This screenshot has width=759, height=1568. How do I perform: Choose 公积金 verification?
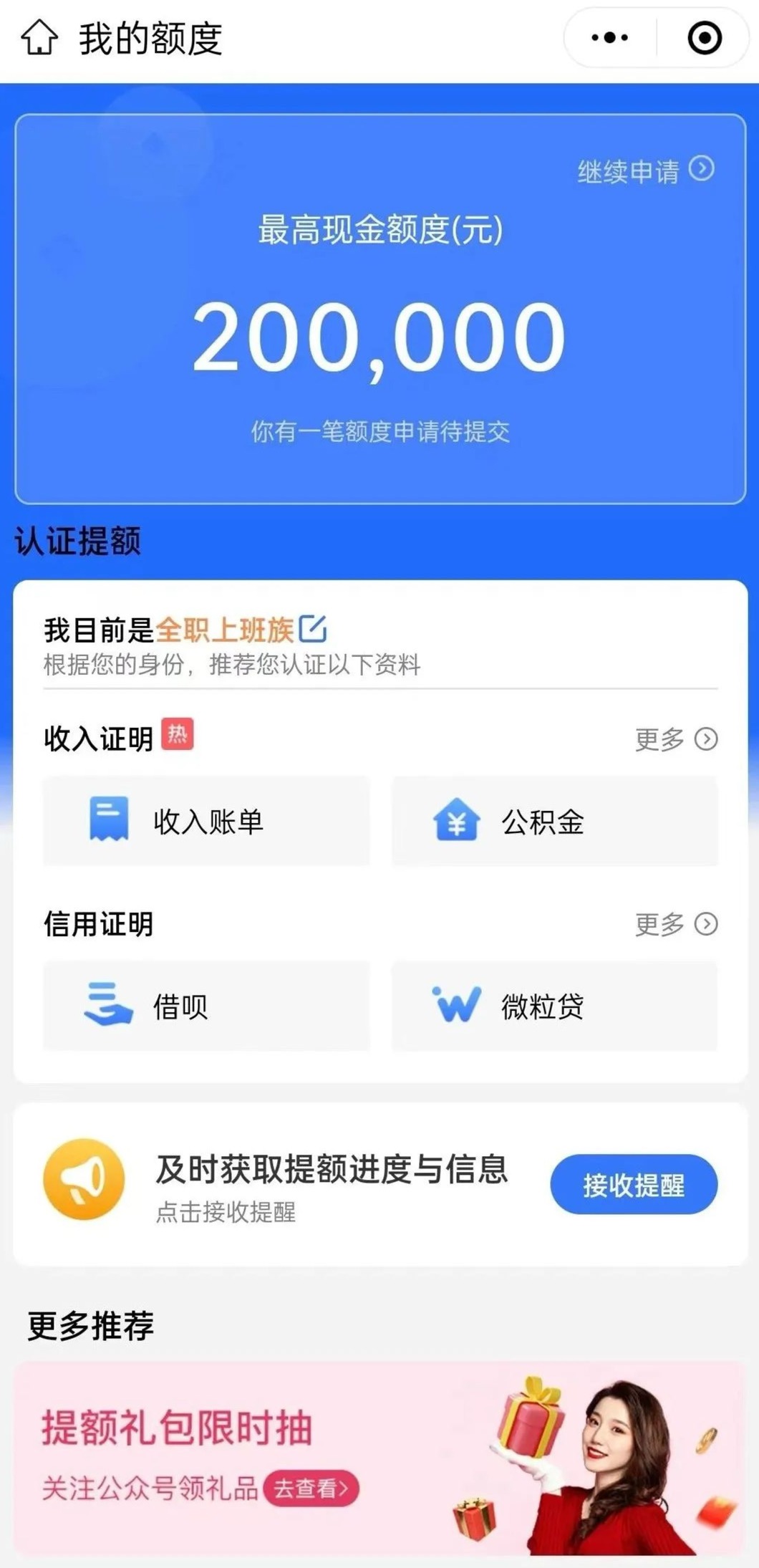(x=554, y=821)
